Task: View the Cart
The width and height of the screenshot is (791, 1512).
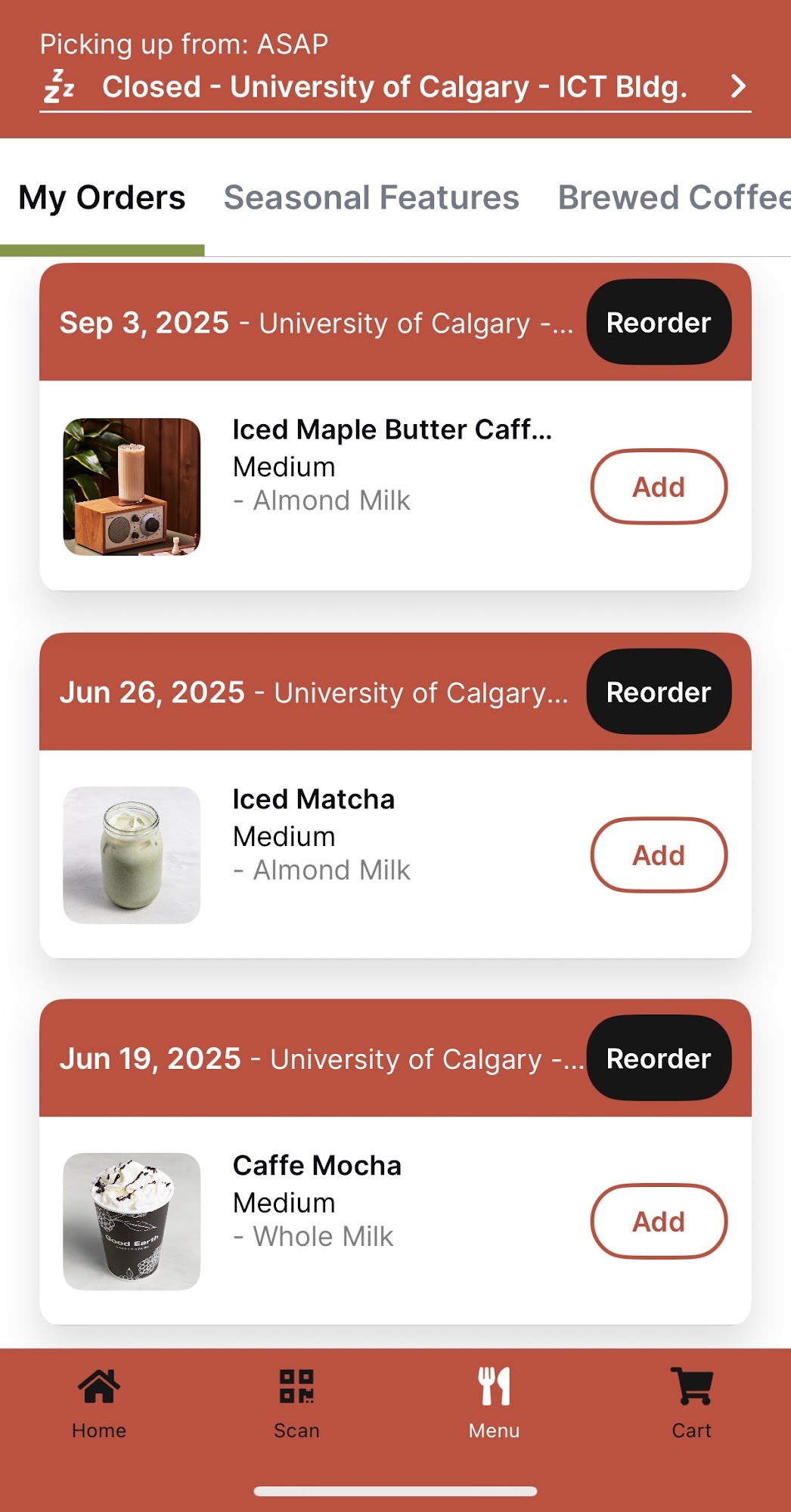Action: click(x=691, y=1403)
